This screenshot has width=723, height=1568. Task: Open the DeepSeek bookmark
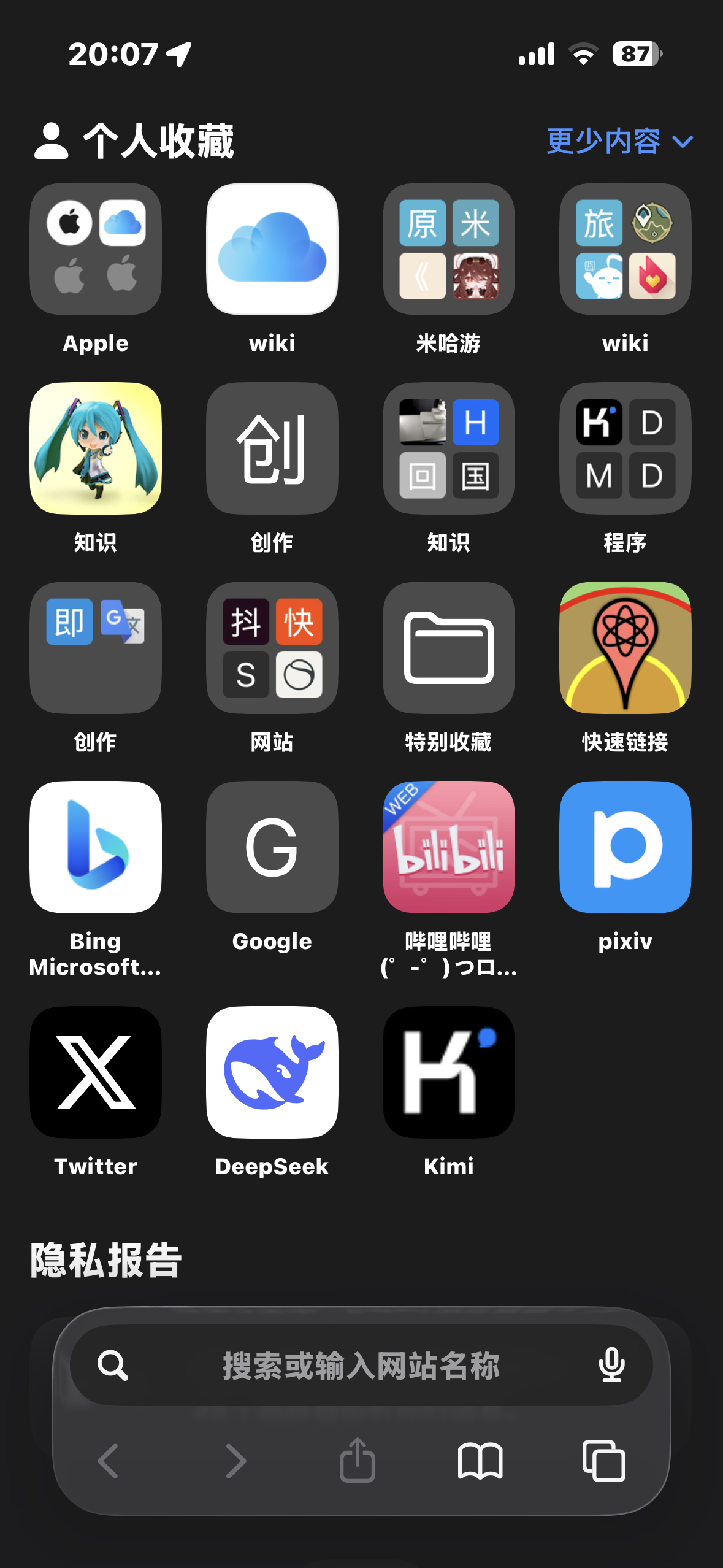(272, 1072)
